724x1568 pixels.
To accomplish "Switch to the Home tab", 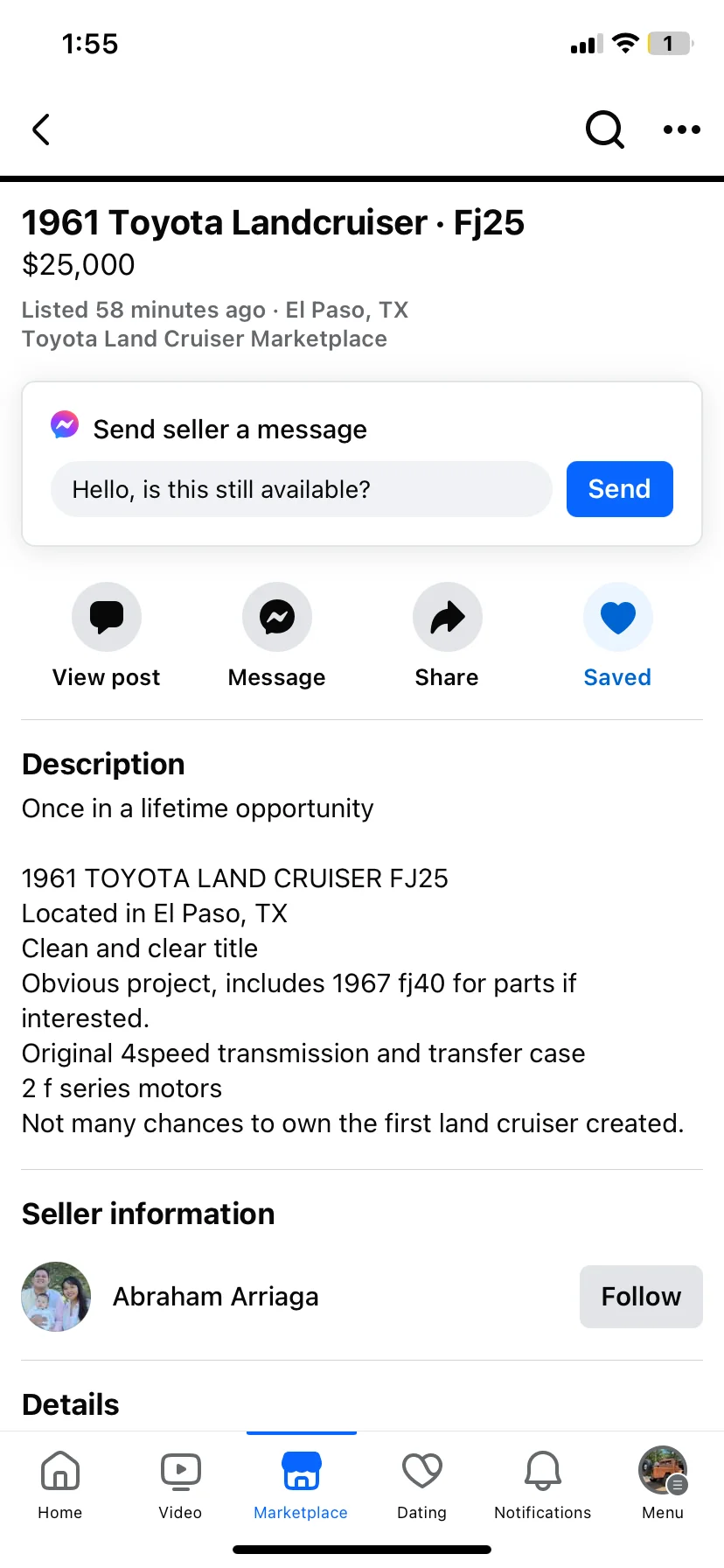I will pyautogui.click(x=60, y=1484).
